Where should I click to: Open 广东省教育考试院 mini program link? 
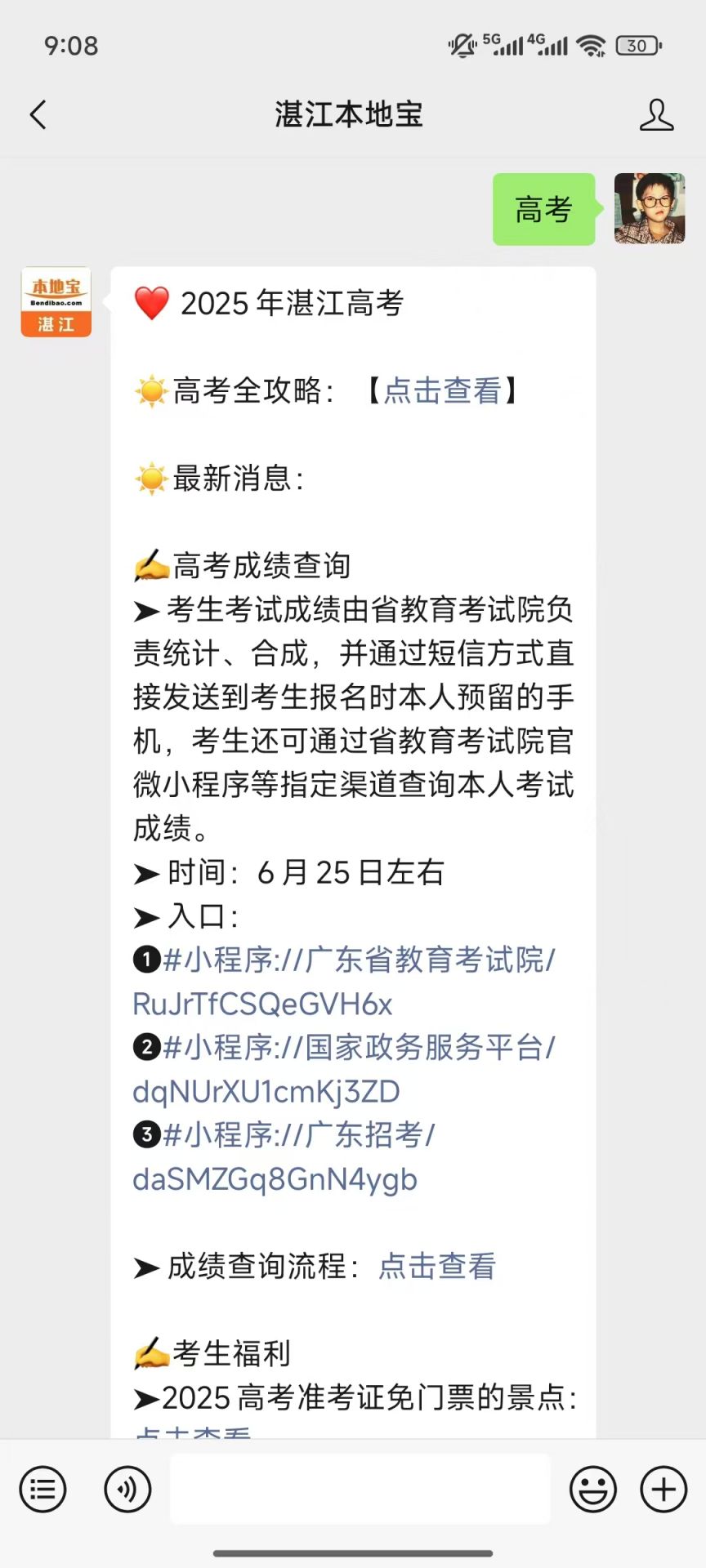coord(343,982)
